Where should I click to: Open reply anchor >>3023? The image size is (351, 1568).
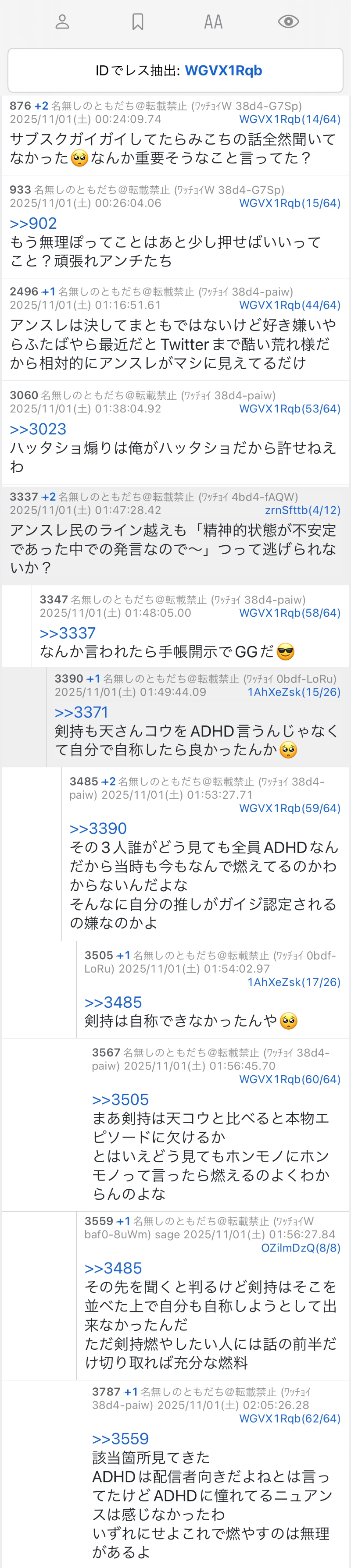[38, 429]
